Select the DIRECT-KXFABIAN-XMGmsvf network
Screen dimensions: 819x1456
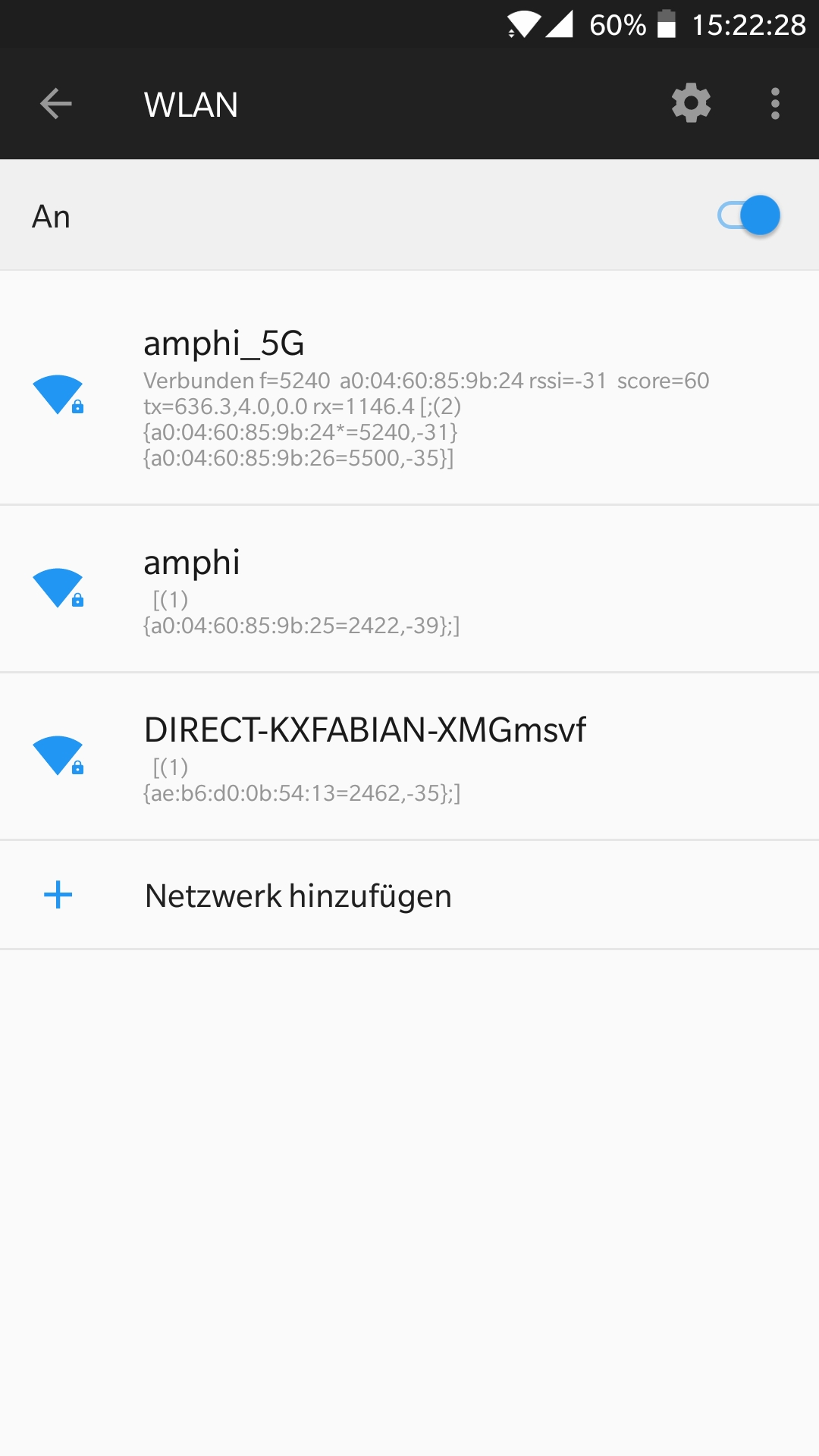409,756
